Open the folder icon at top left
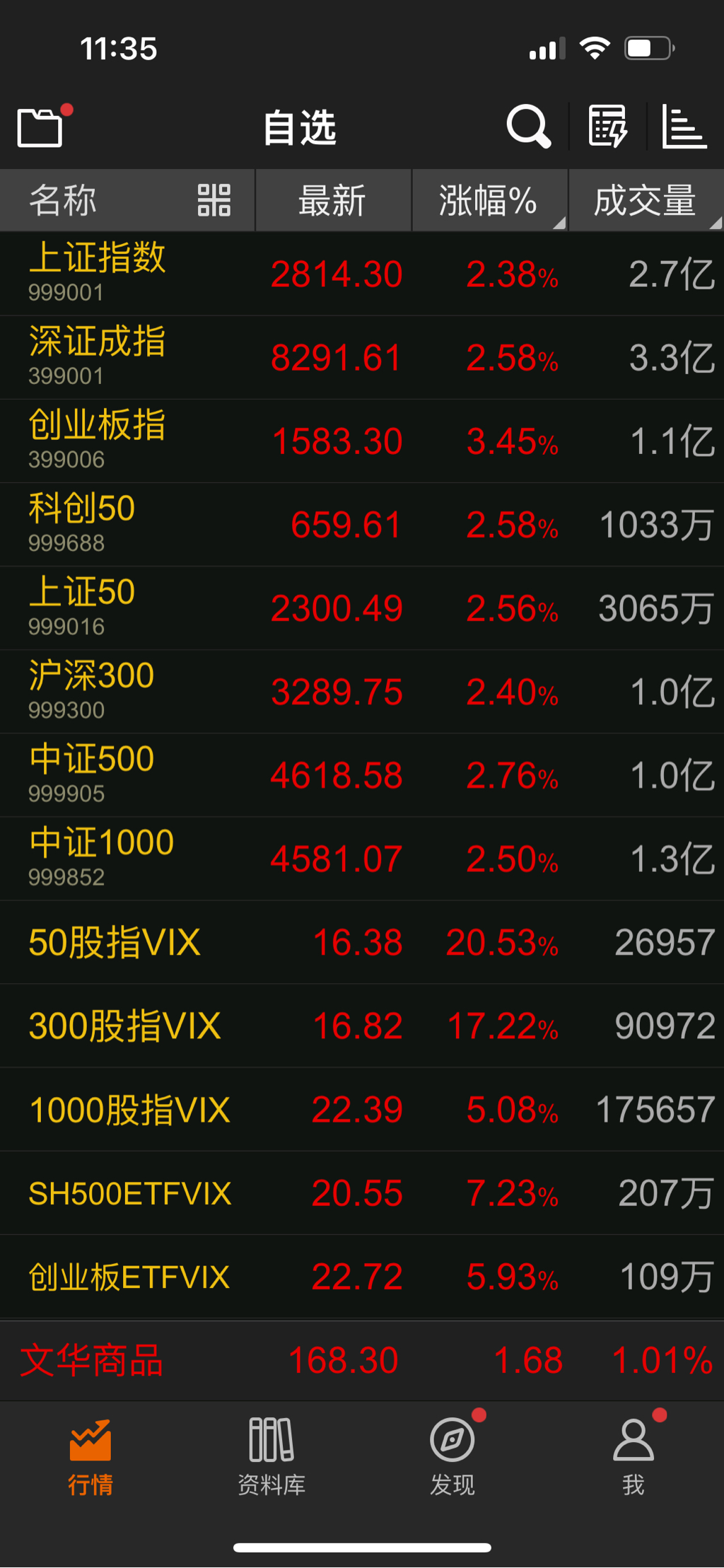This screenshot has height=1568, width=724. coord(40,128)
